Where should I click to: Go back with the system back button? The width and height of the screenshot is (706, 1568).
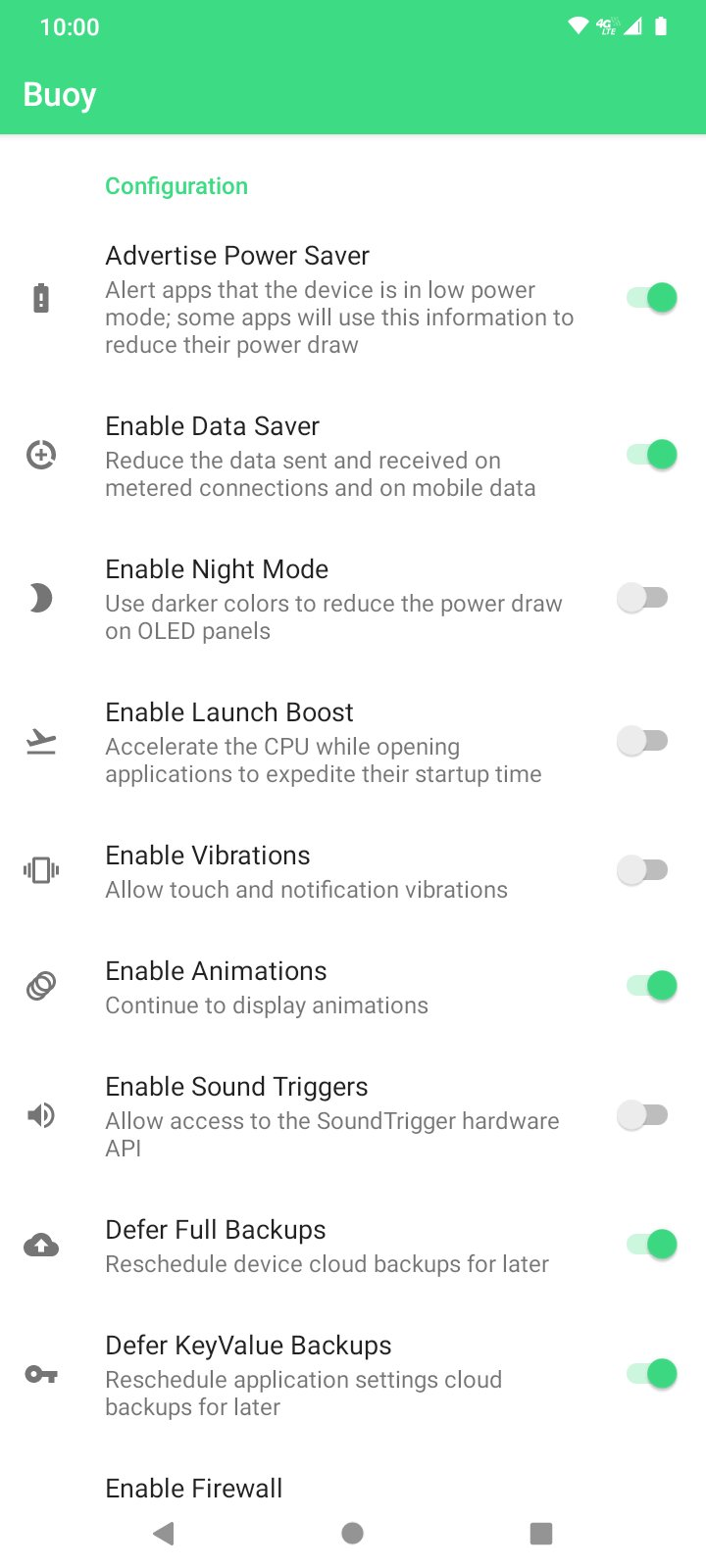click(x=164, y=1533)
